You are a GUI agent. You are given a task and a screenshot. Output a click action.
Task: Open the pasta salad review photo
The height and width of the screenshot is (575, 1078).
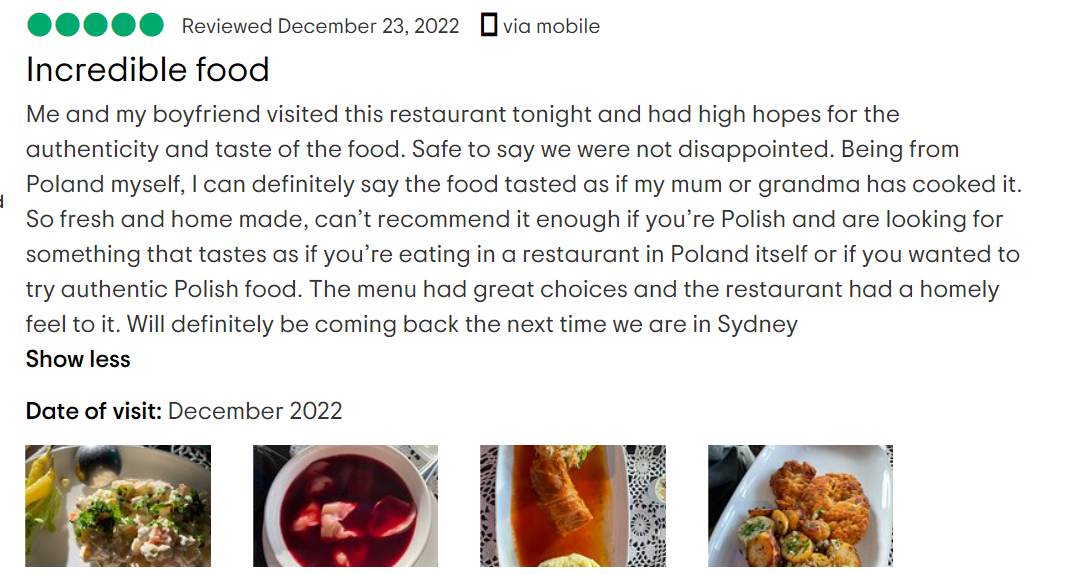[x=118, y=506]
